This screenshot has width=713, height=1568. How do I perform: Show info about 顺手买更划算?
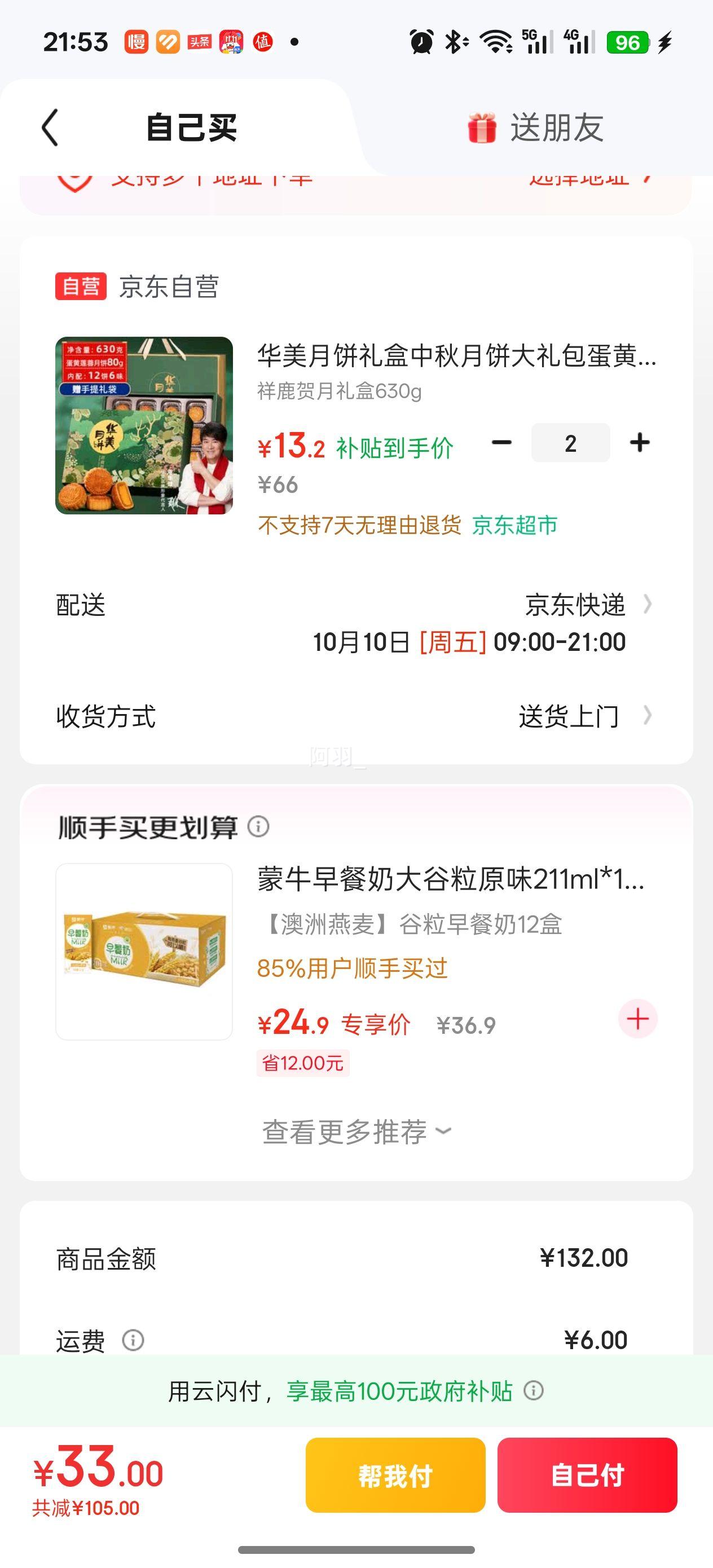259,827
